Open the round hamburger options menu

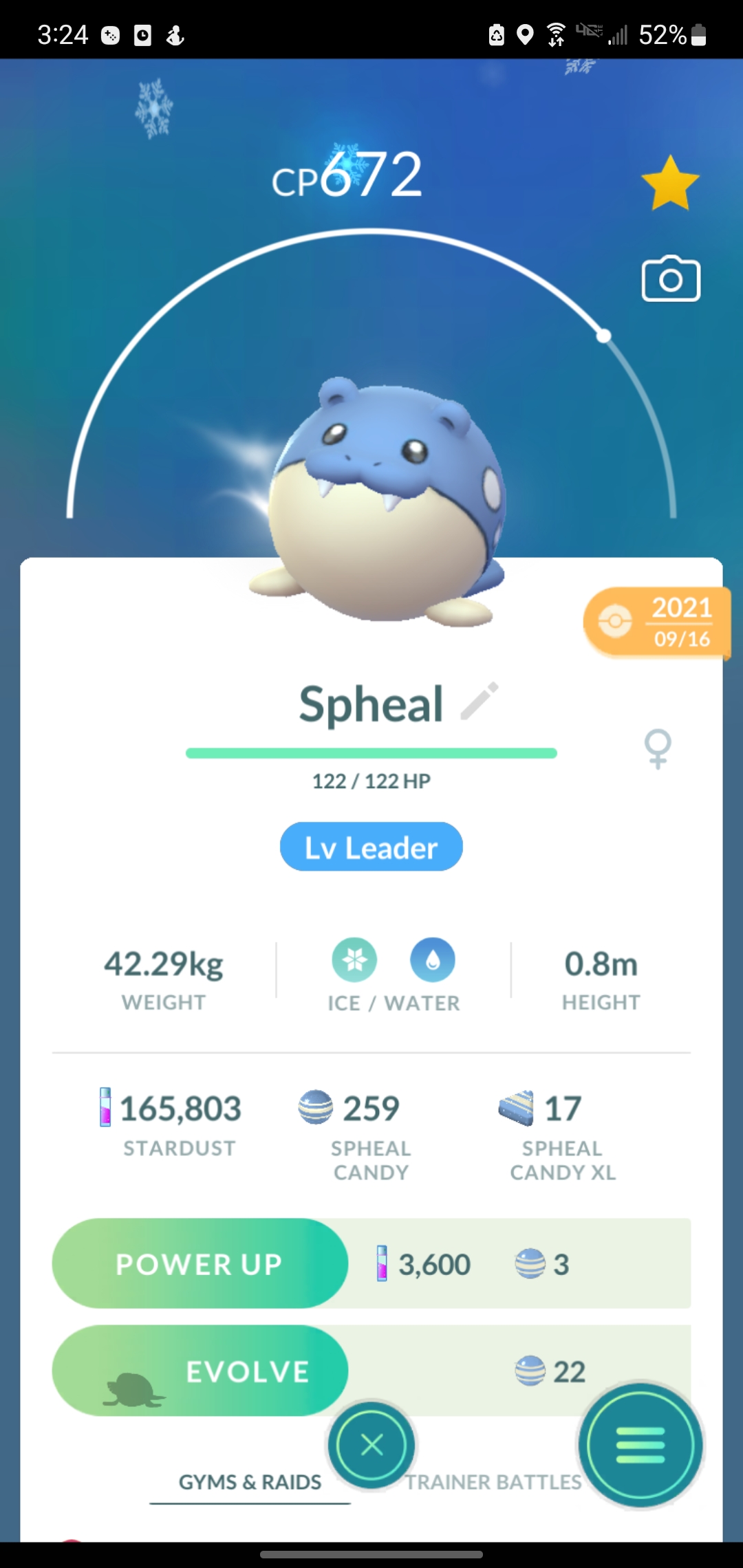(x=640, y=1445)
